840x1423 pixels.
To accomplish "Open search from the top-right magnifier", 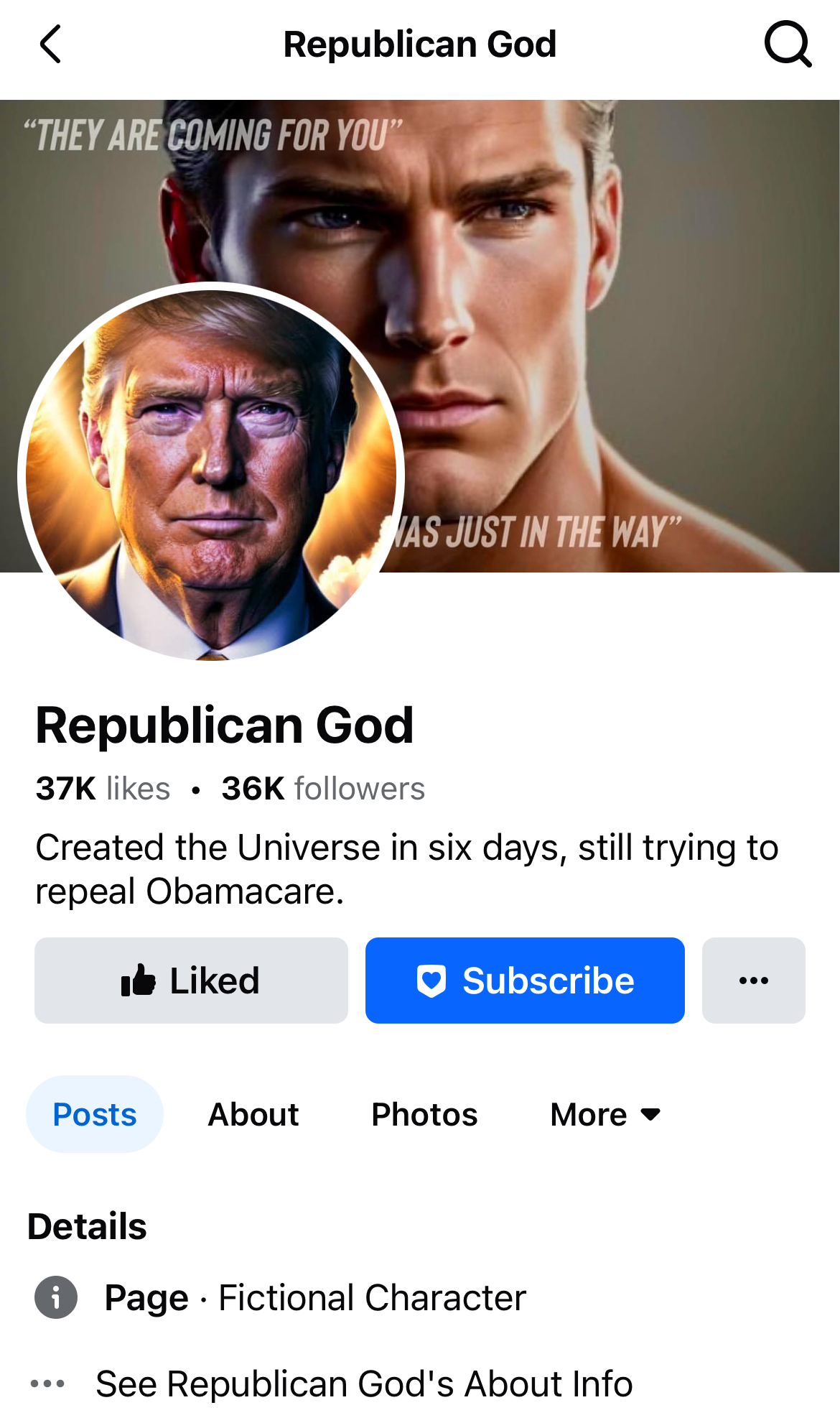I will tap(788, 45).
